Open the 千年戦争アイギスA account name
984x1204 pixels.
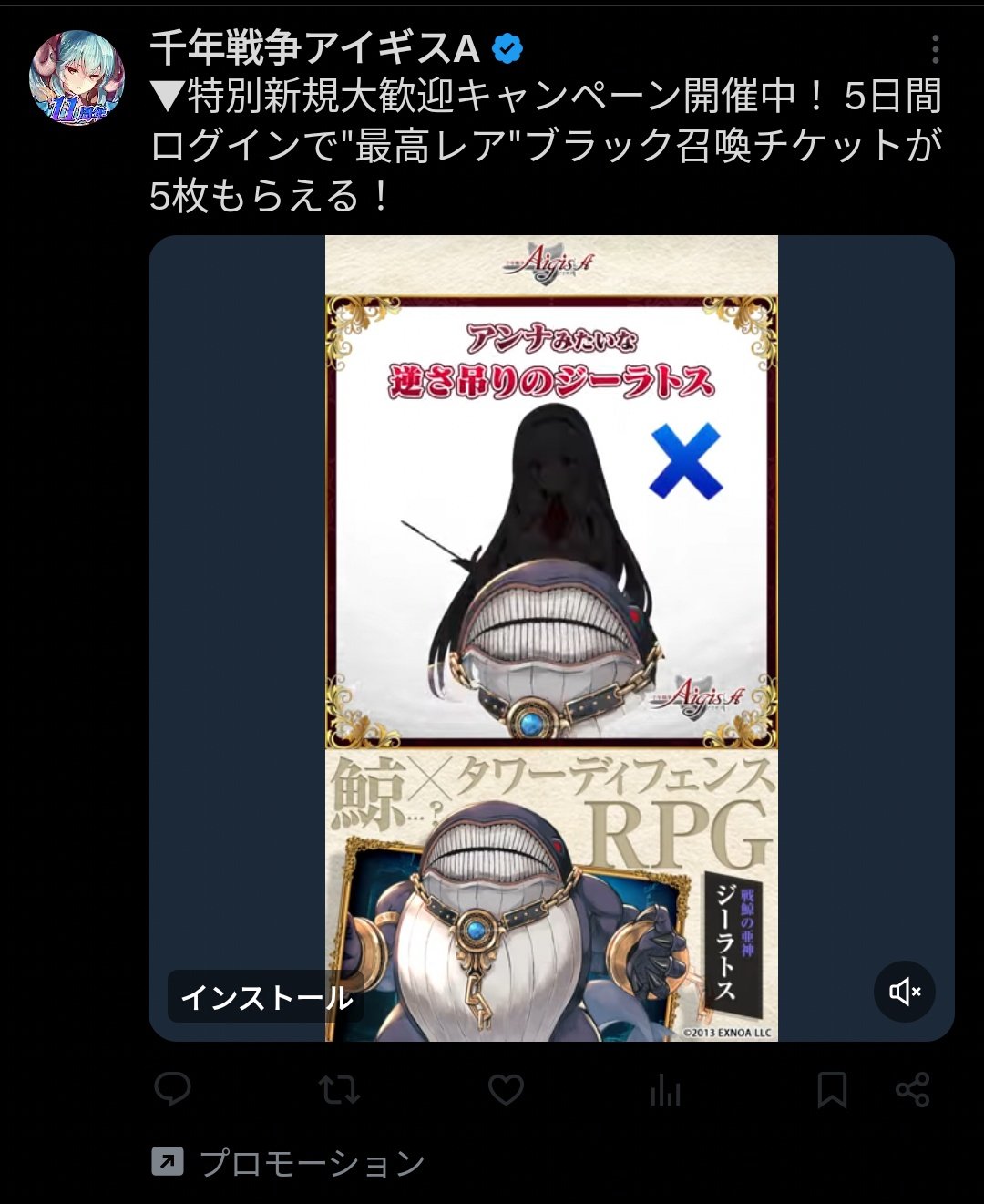pyautogui.click(x=314, y=48)
